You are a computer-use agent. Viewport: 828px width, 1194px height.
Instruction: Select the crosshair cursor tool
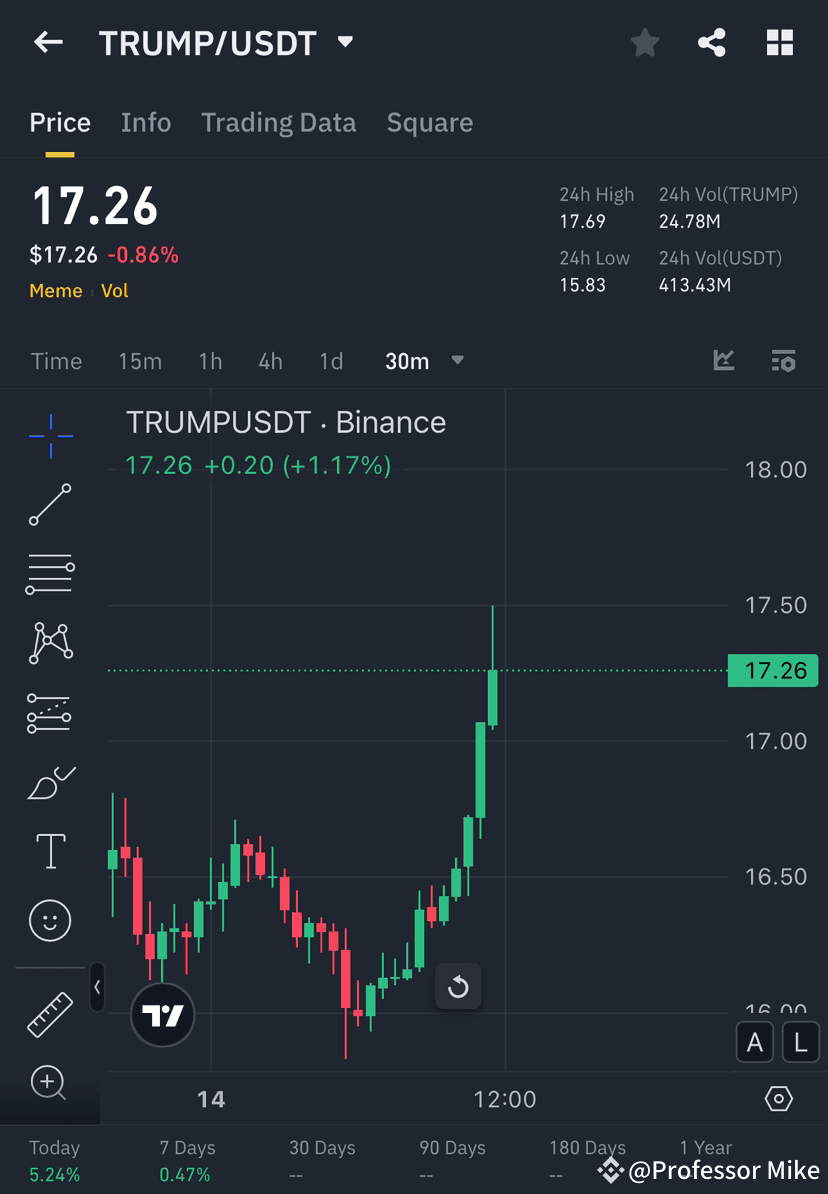(x=50, y=435)
